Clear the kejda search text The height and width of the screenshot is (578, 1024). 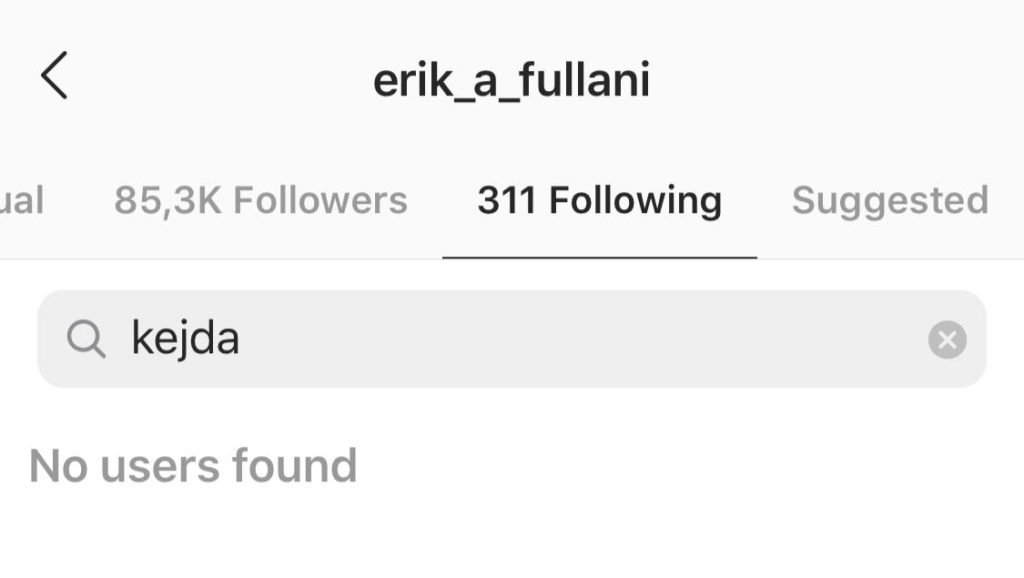946,340
